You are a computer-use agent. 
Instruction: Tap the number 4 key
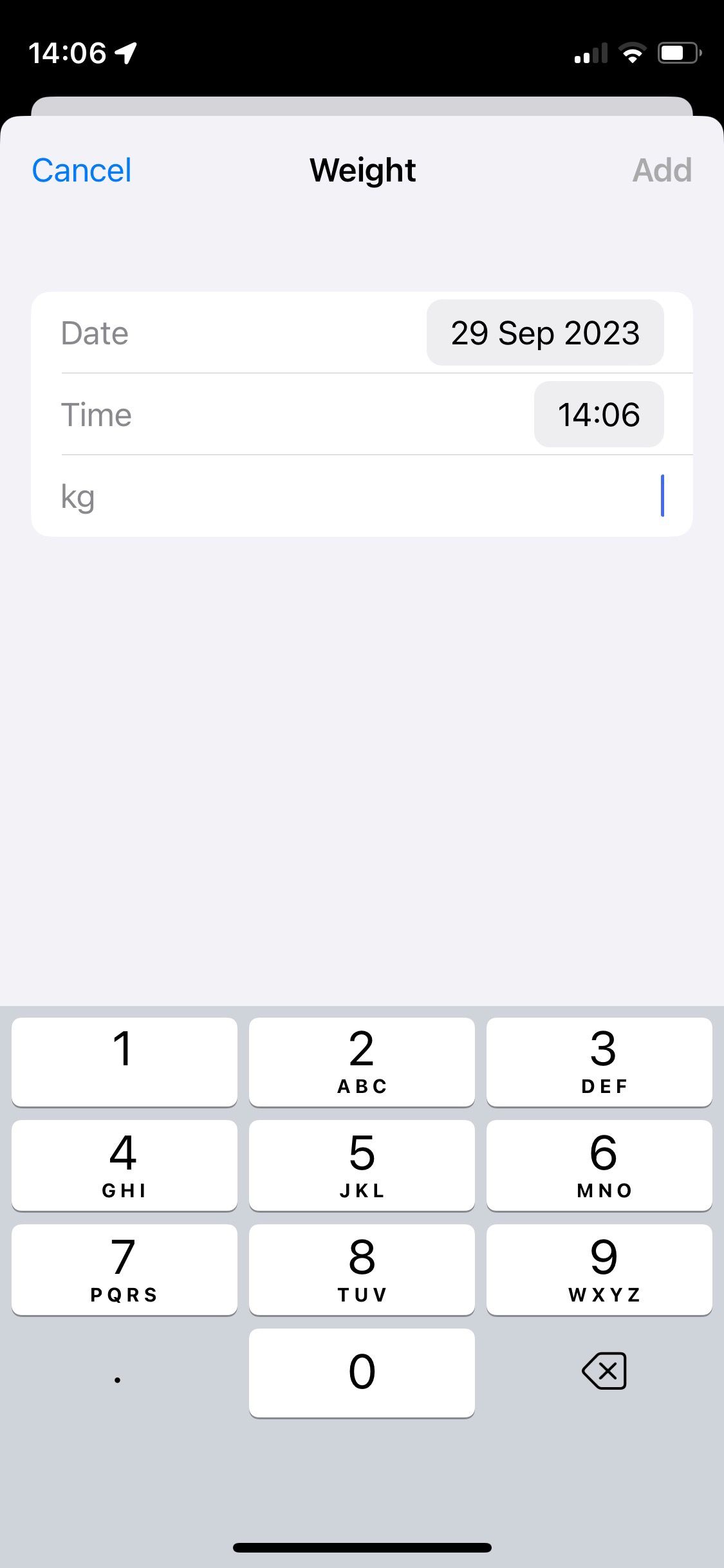pyautogui.click(x=124, y=1165)
